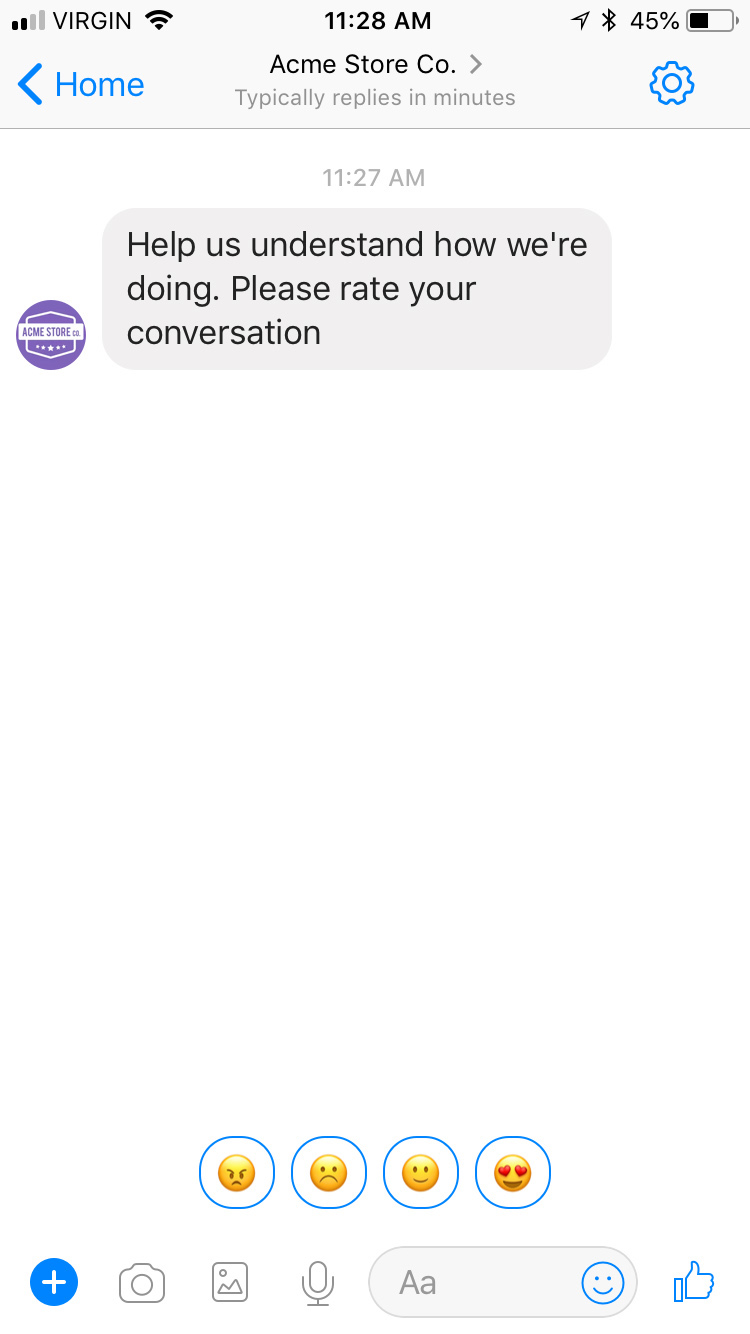Rate conversation with slight smile emoji
750x1334 pixels.
(x=420, y=1172)
